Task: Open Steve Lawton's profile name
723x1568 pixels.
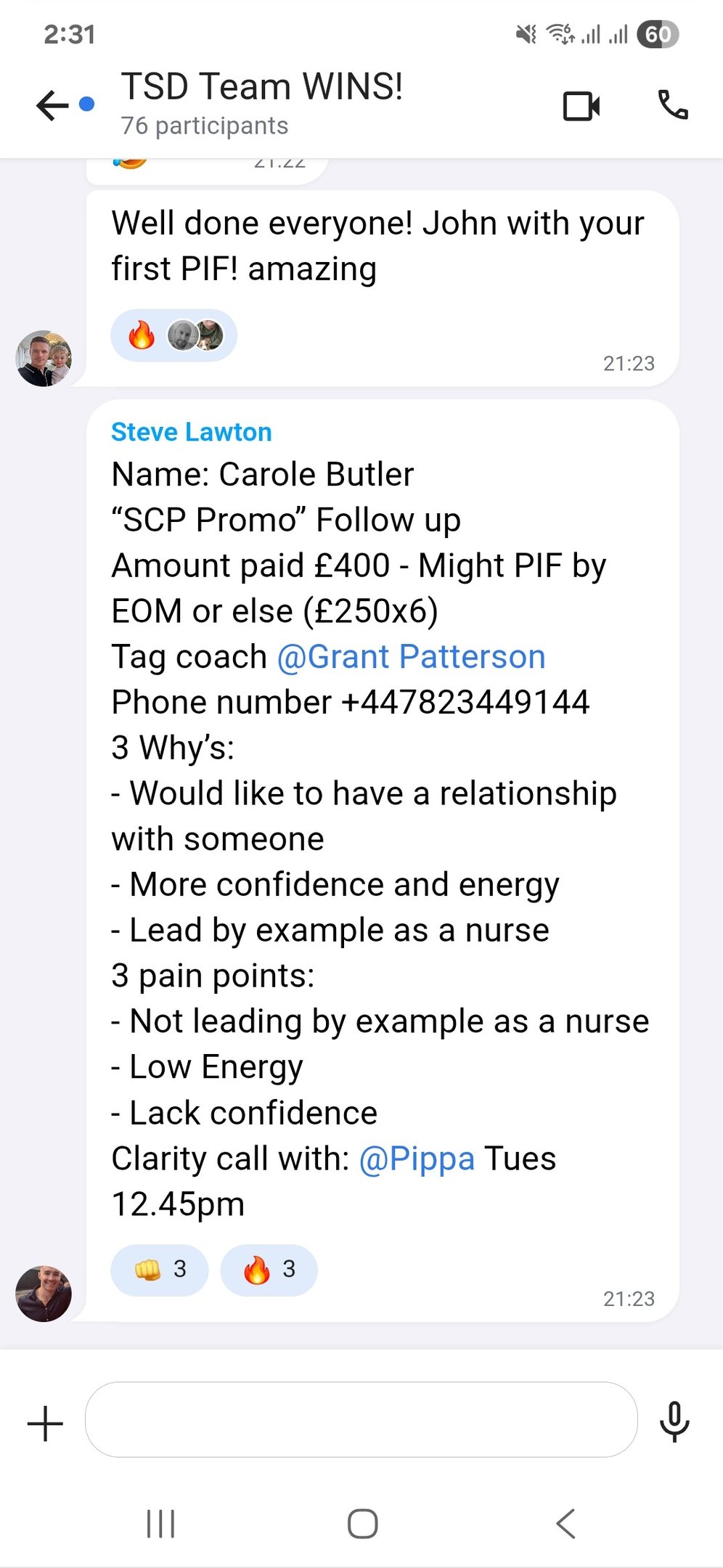Action: (x=192, y=432)
